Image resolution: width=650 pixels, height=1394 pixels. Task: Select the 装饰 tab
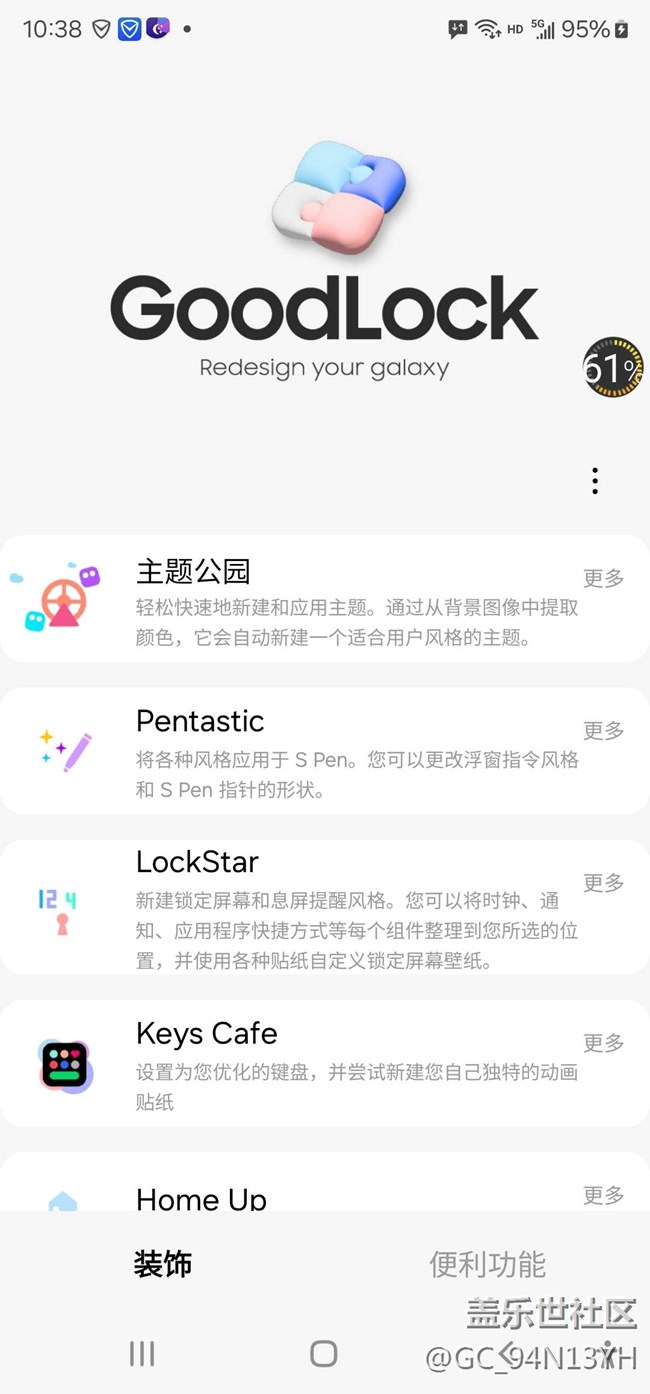click(163, 1265)
